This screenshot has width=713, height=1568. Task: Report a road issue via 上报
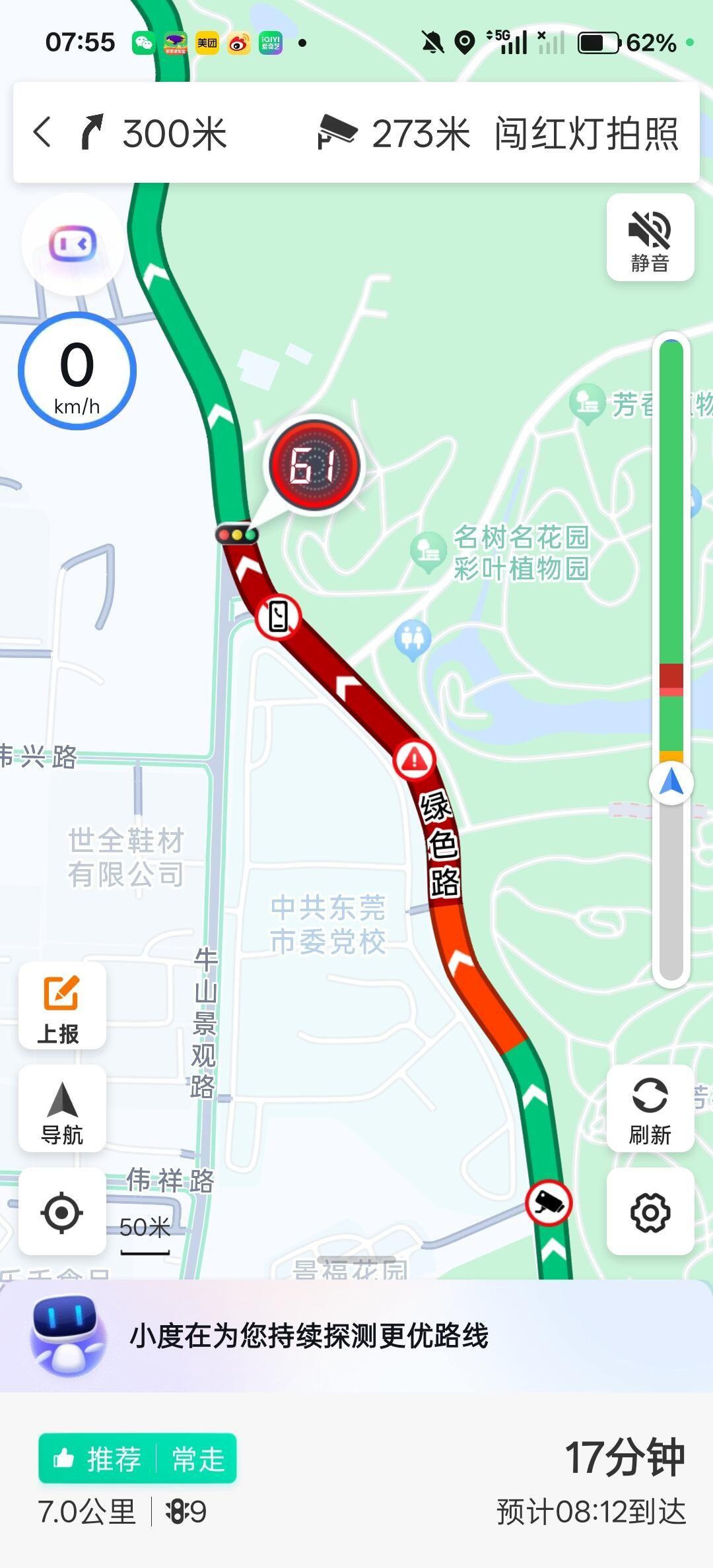point(62,1006)
